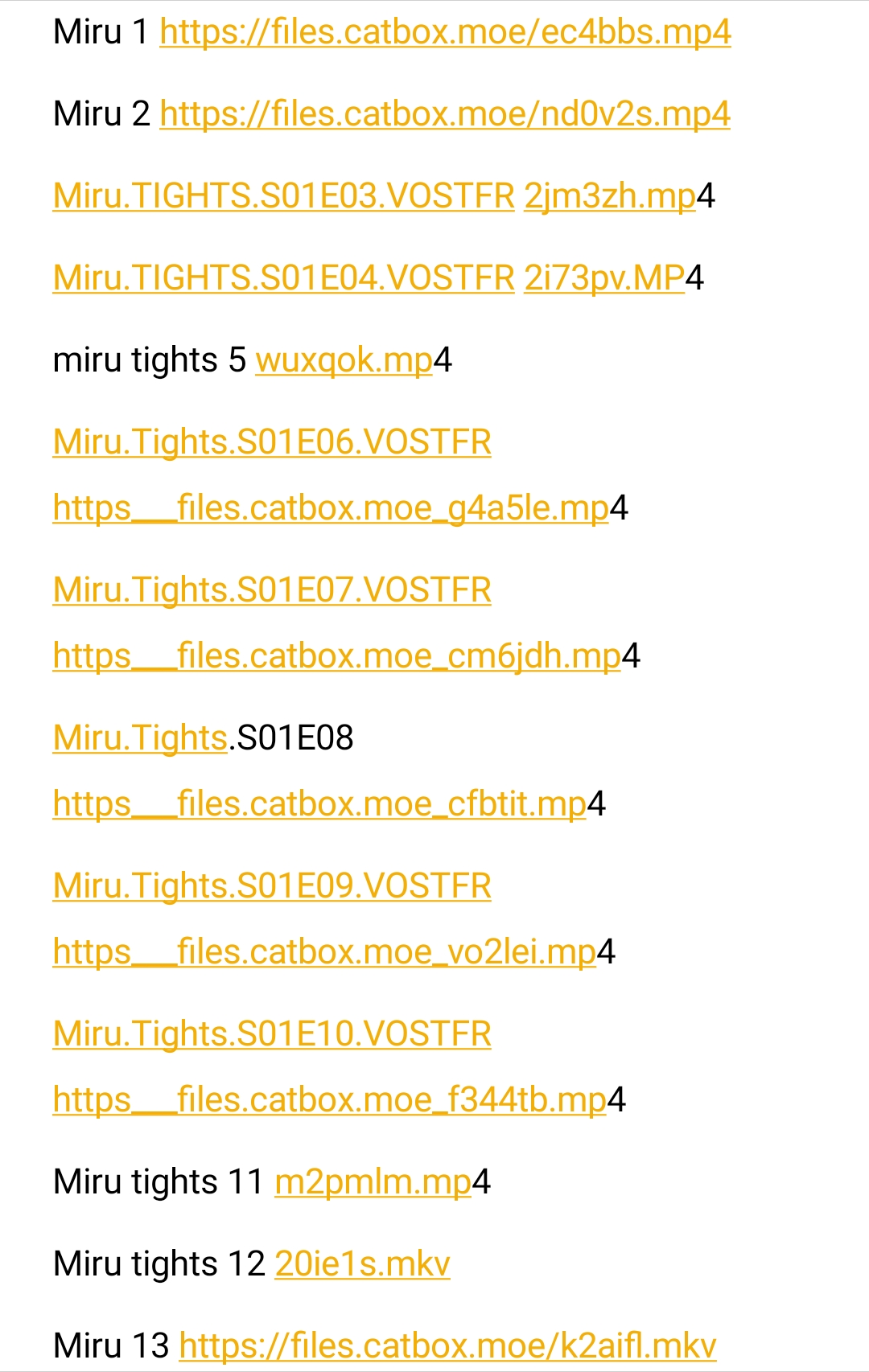869x1372 pixels.
Task: Open the 2i73pv.MP link
Action: coord(603,278)
